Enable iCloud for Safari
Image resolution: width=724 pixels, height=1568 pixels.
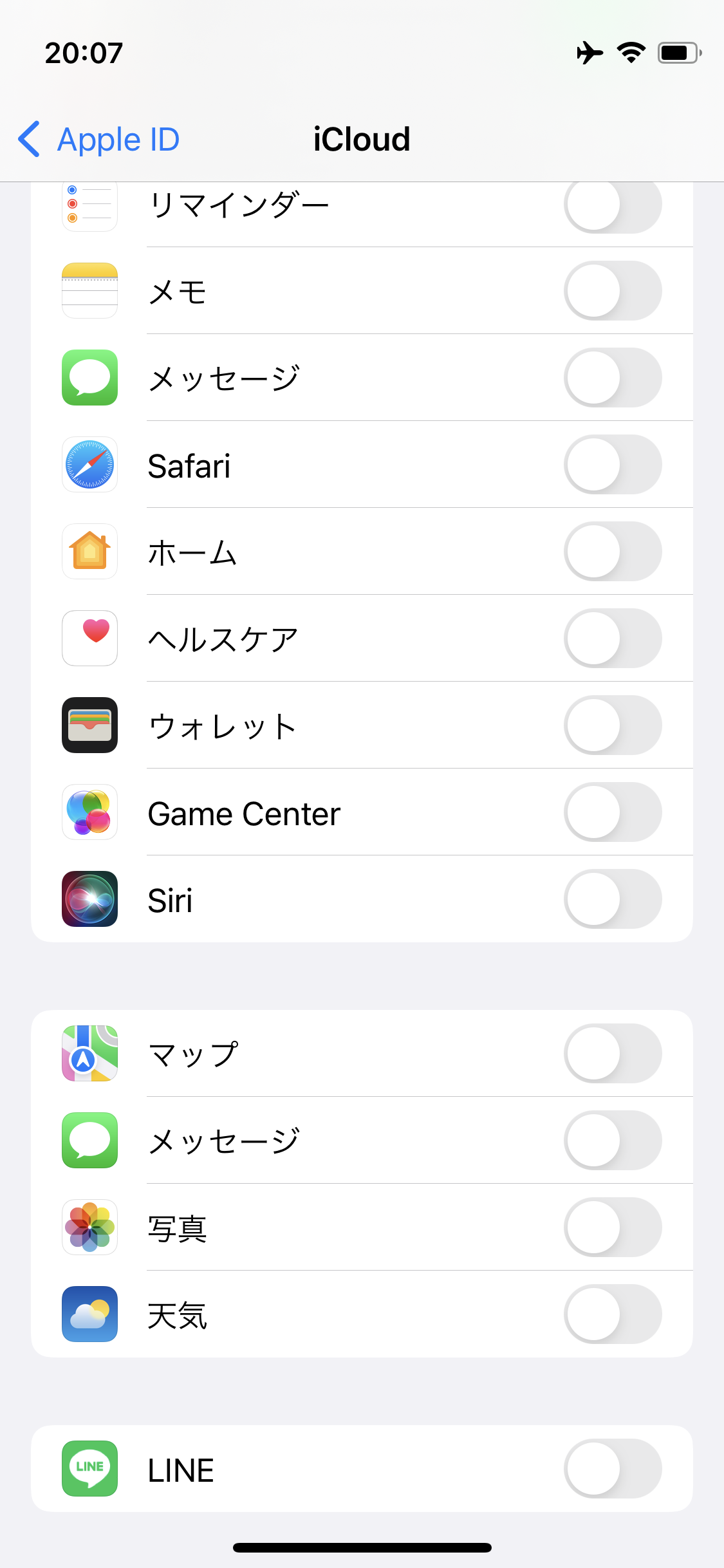coord(612,465)
